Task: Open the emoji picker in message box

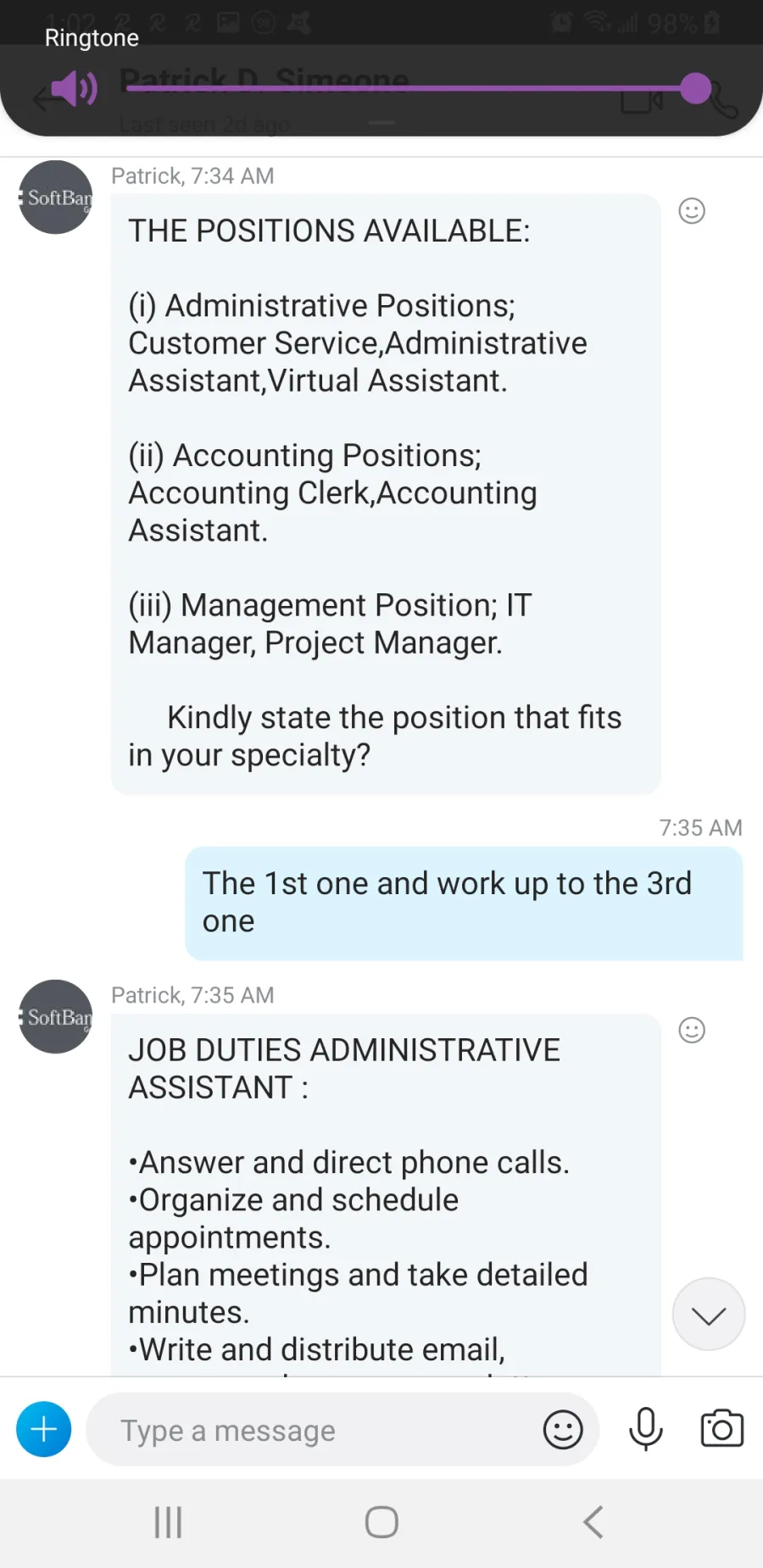Action: click(x=563, y=1430)
